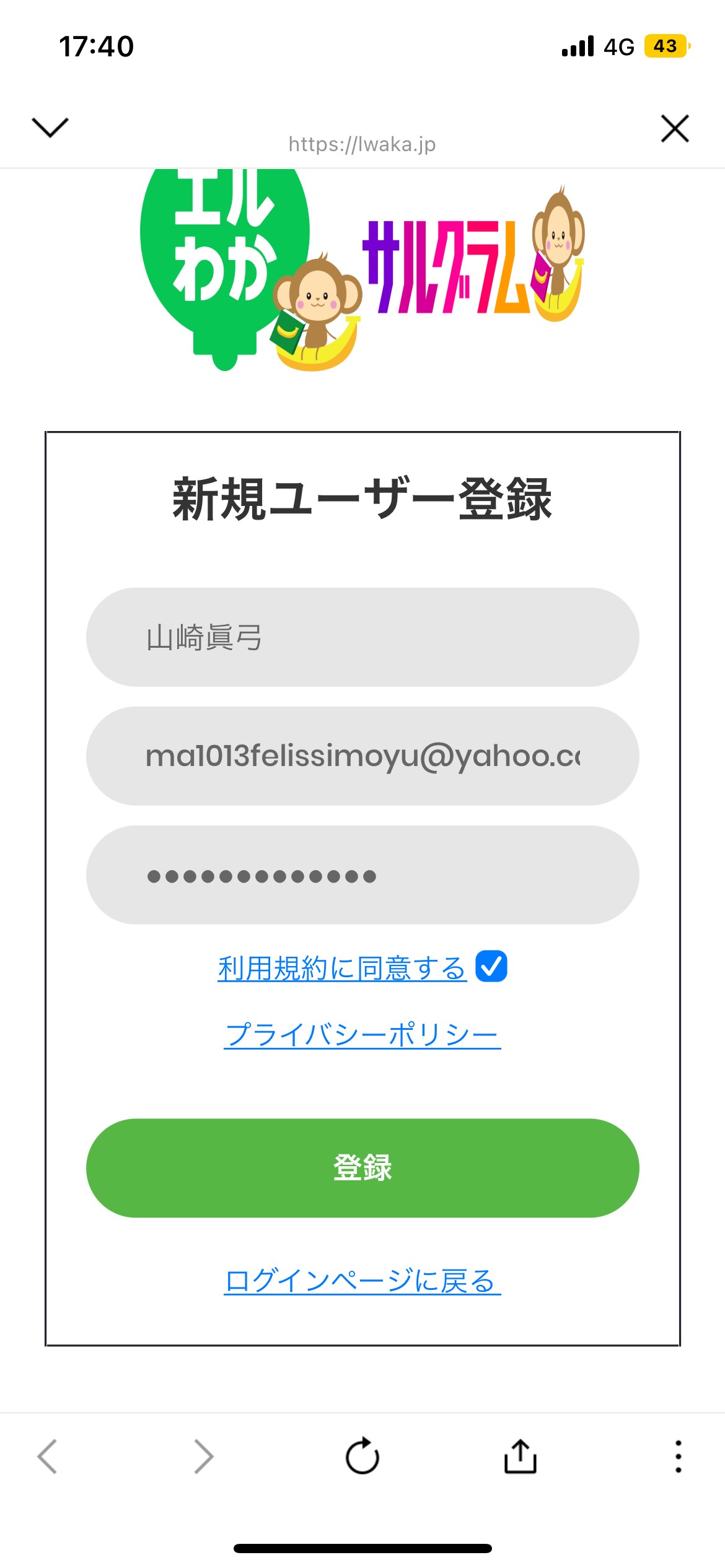Screen dimensions: 725x1568
Task: Go back to the previous page
Action: click(48, 1456)
